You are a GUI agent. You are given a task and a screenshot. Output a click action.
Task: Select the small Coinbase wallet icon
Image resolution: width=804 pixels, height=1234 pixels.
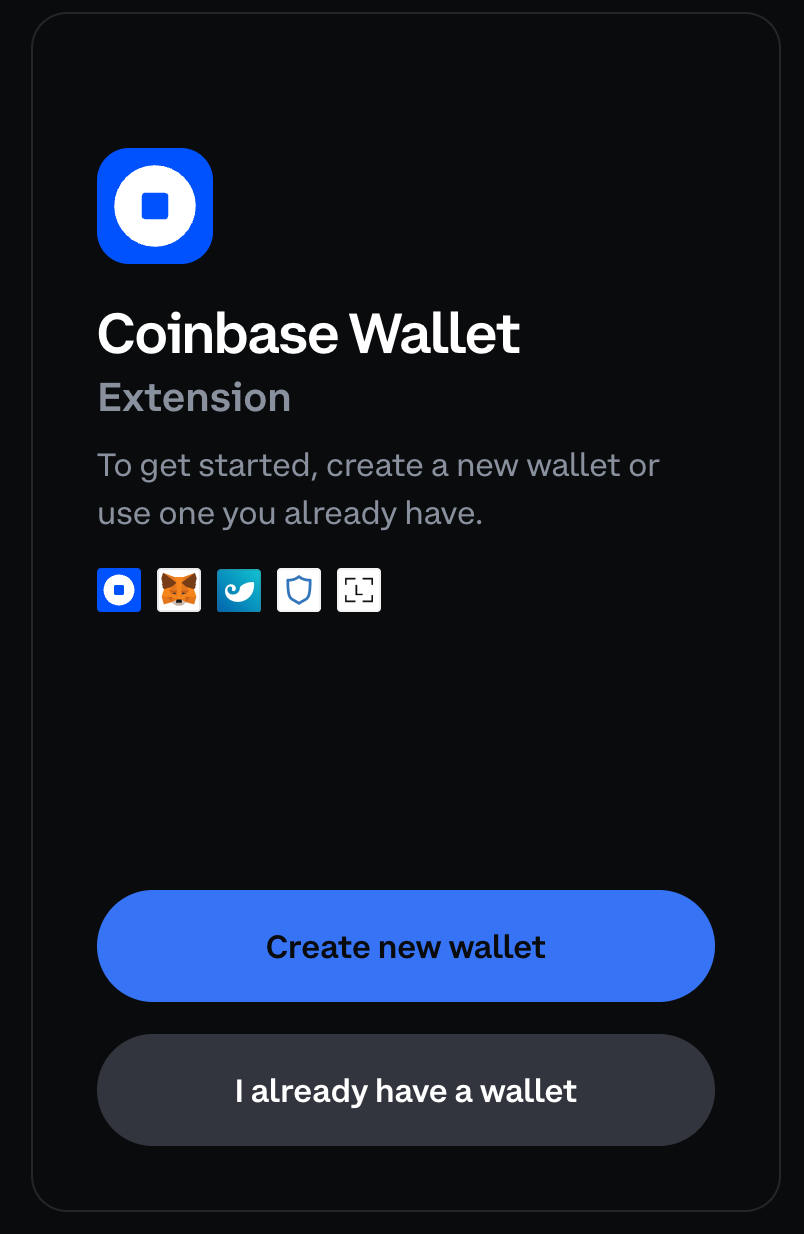click(119, 590)
